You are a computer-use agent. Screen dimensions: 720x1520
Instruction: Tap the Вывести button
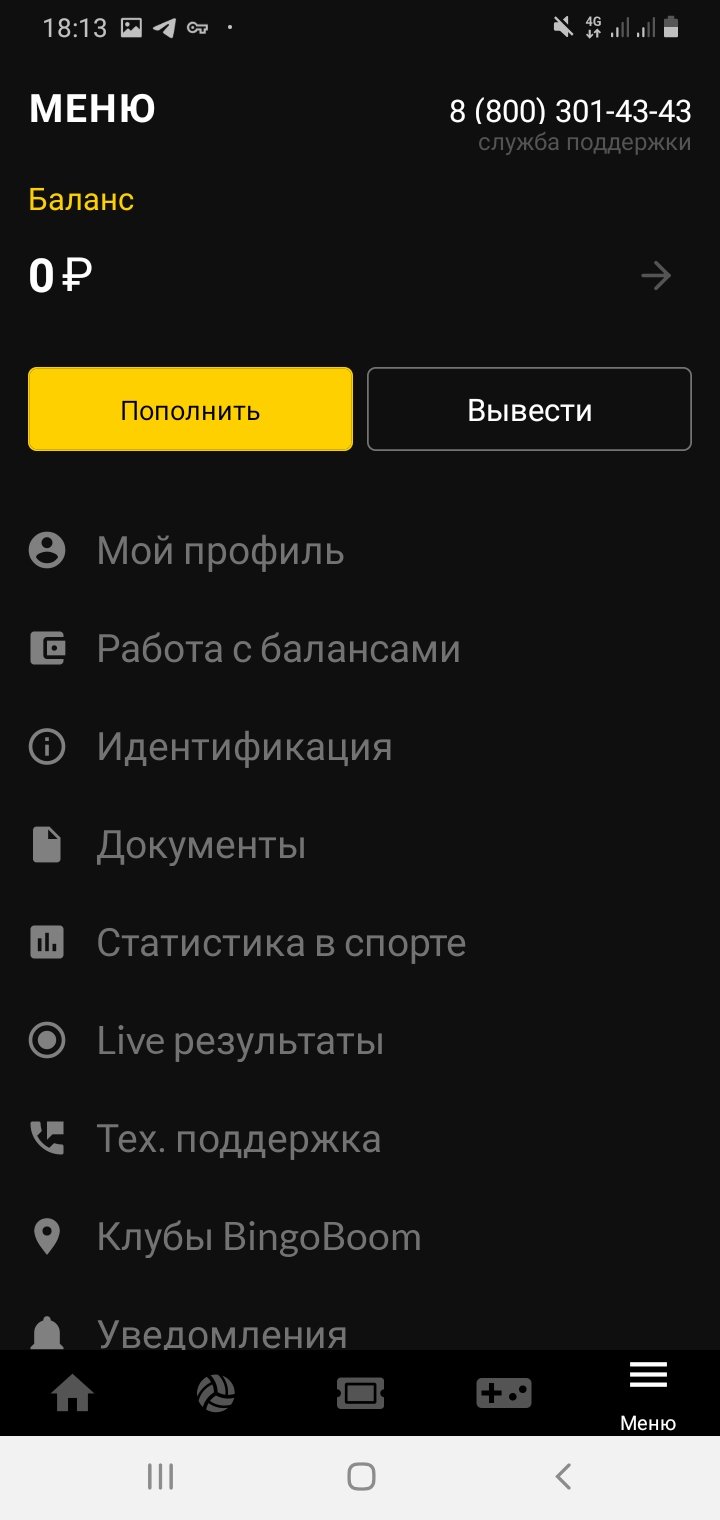click(529, 410)
